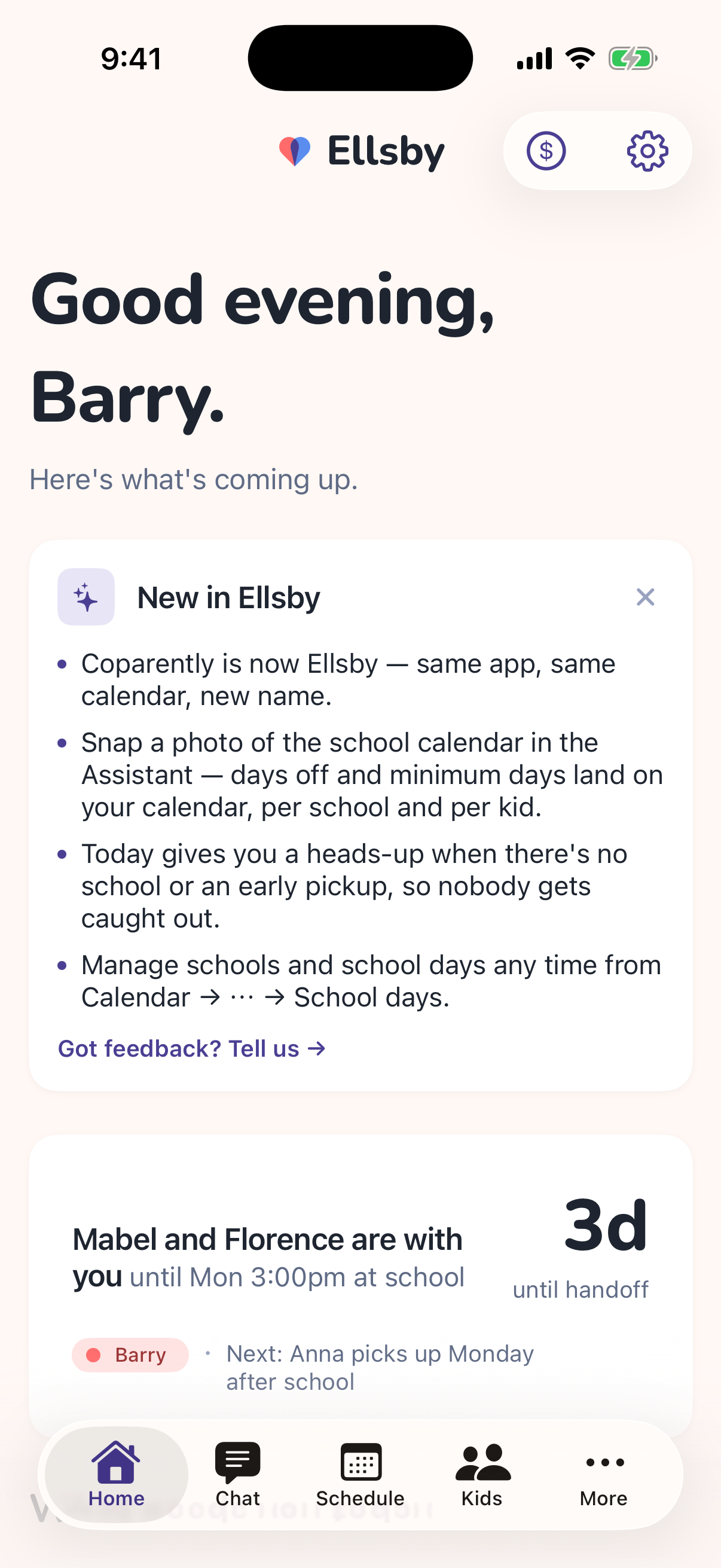Tap the Got feedback? Tell us link
Screen dimensions: 721x1568
point(192,1048)
